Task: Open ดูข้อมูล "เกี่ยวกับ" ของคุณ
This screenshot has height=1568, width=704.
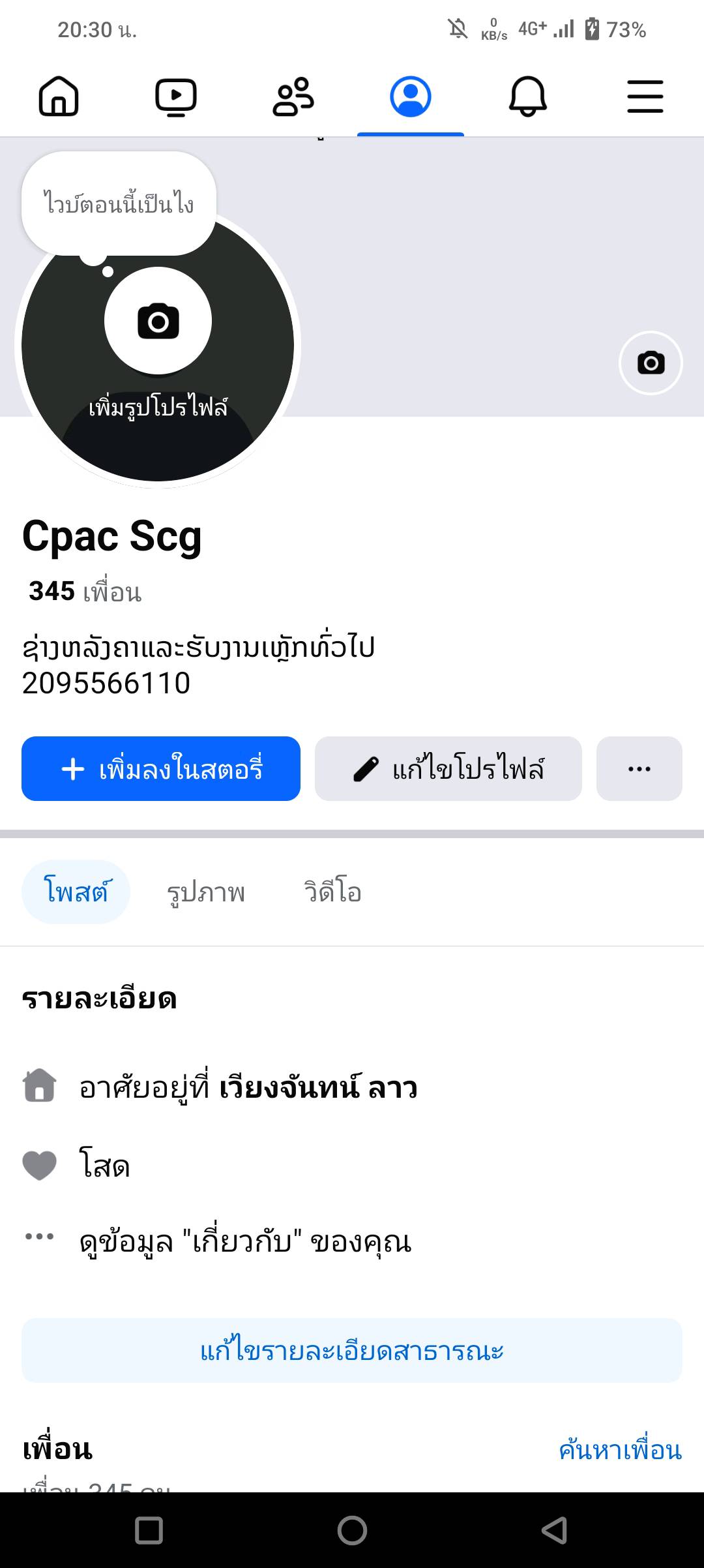Action: point(245,1241)
